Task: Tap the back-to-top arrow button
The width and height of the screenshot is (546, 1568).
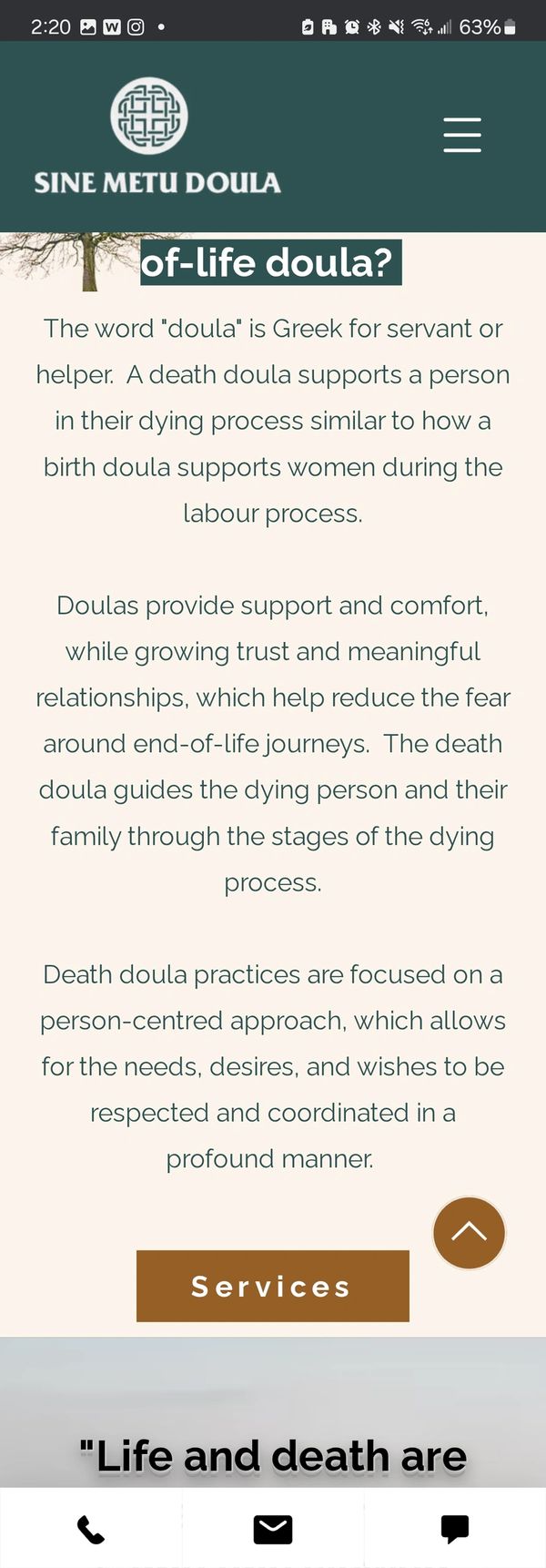Action: point(469,1232)
